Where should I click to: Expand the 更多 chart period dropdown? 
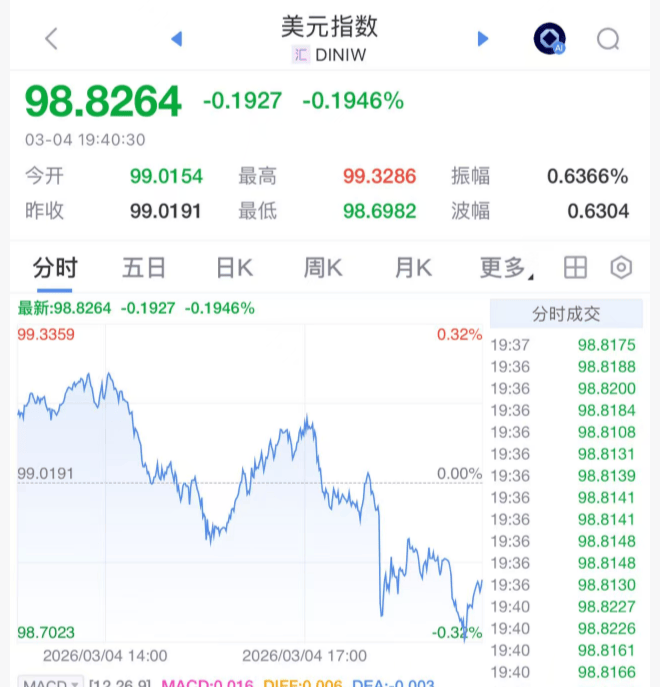(x=505, y=268)
